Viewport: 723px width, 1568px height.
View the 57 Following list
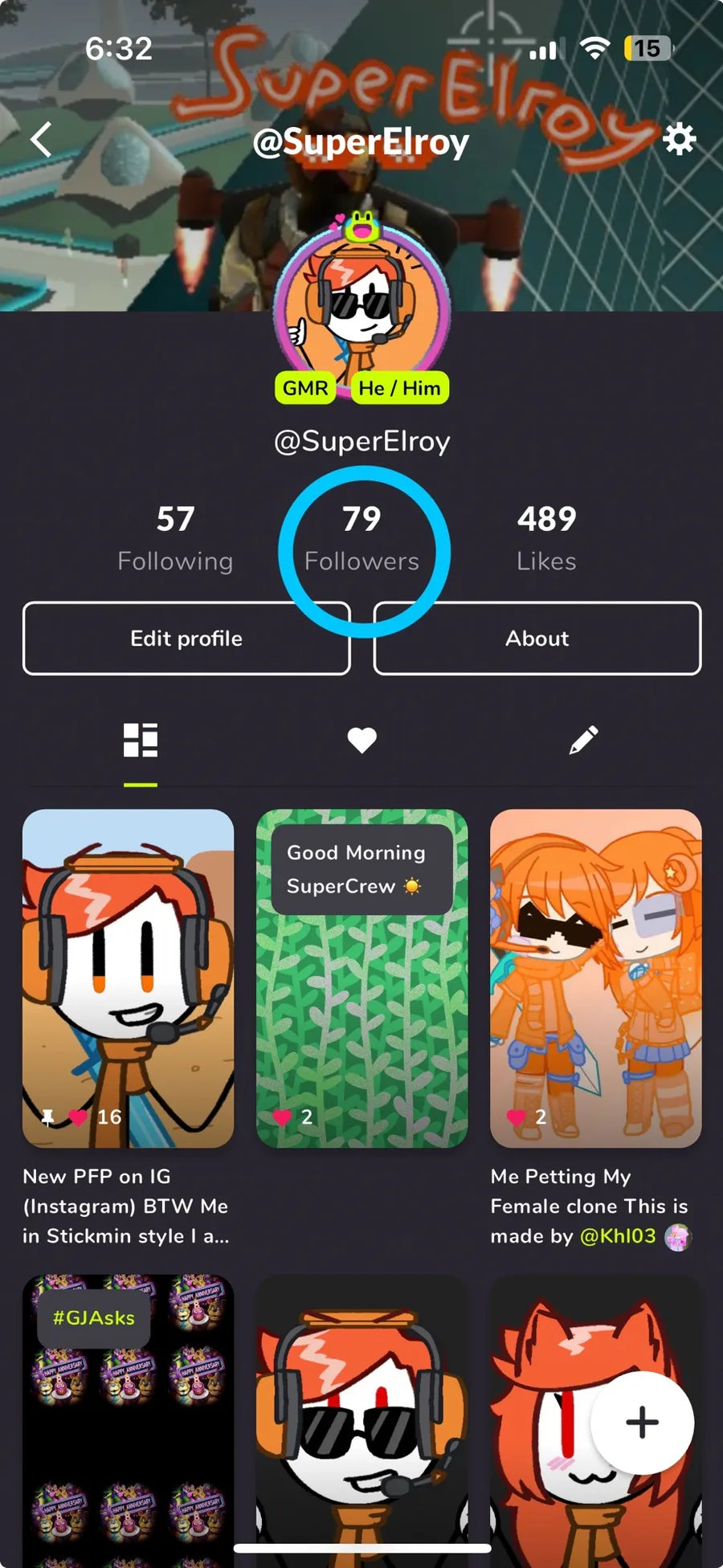[175, 537]
